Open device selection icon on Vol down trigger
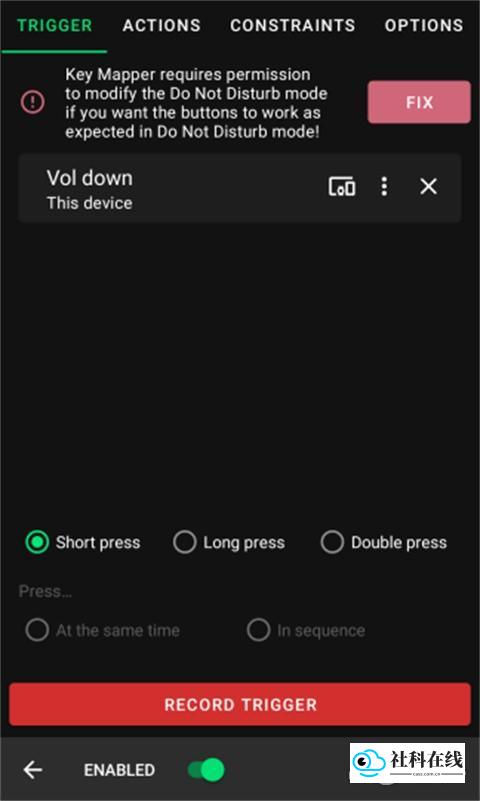480x801 pixels. click(342, 187)
